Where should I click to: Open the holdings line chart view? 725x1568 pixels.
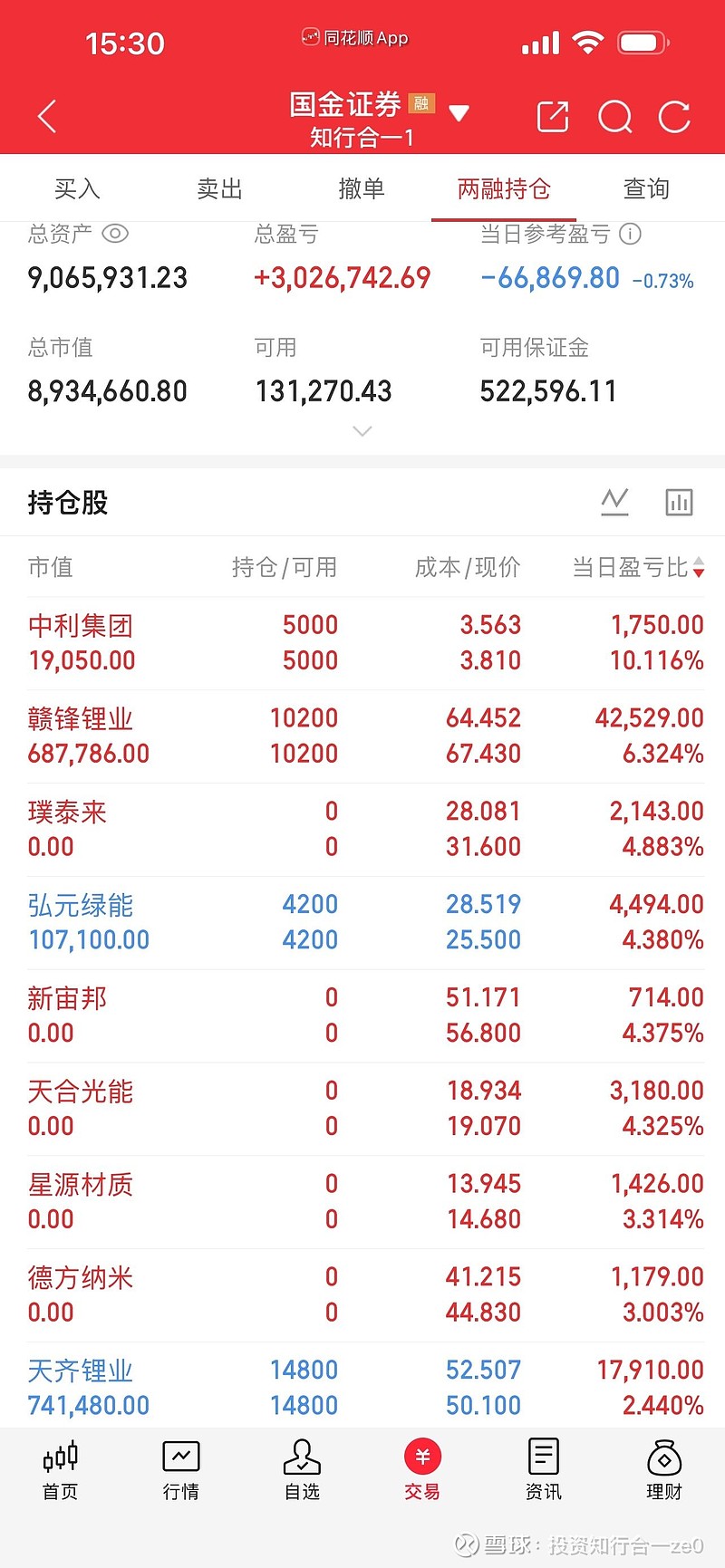615,502
